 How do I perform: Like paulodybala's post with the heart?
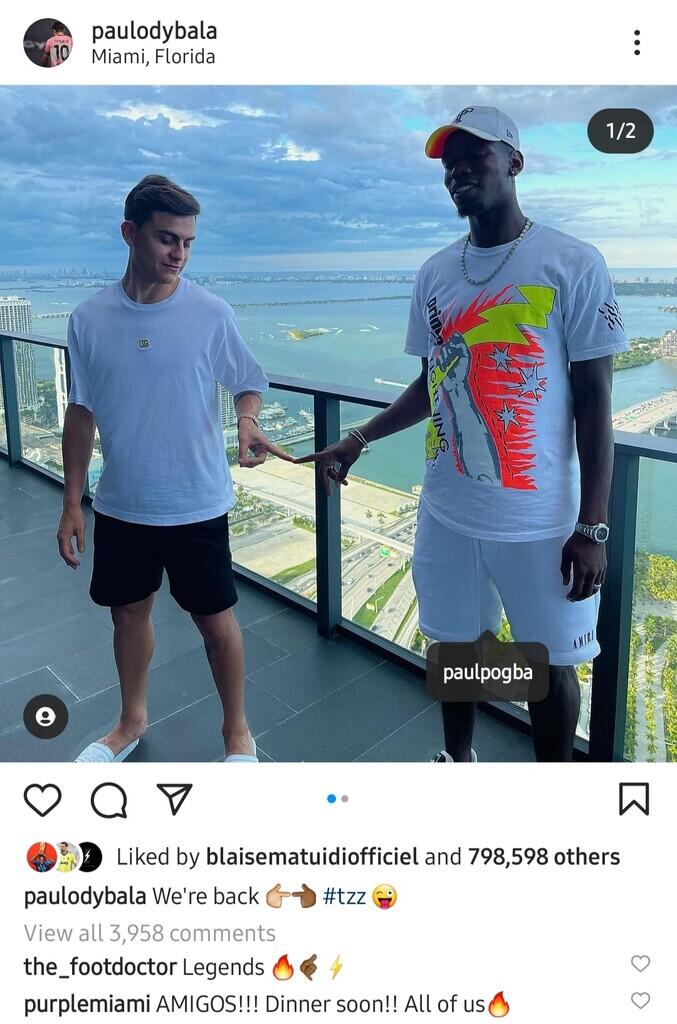coord(42,799)
